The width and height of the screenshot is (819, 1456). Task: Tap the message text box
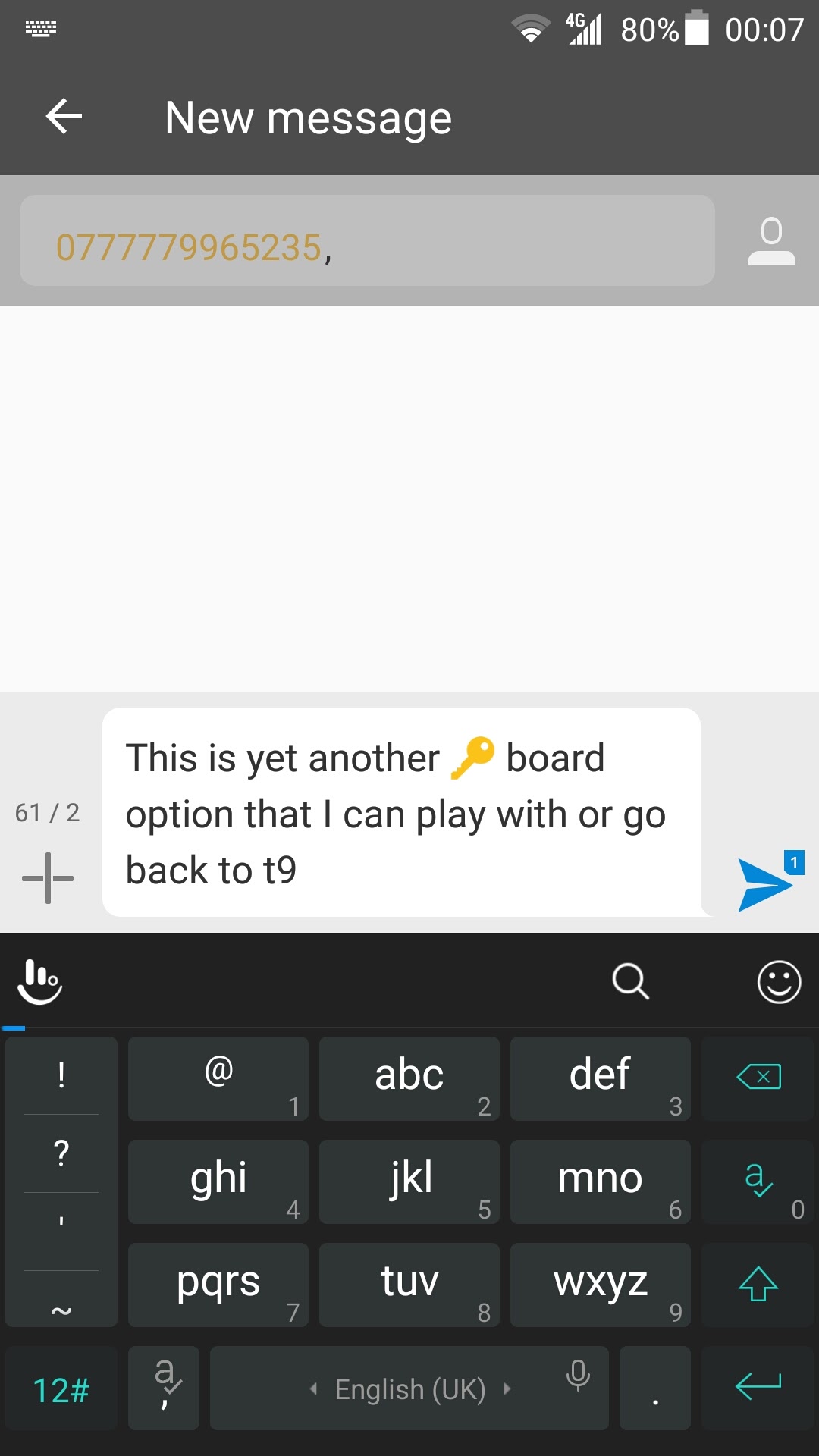pos(401,812)
